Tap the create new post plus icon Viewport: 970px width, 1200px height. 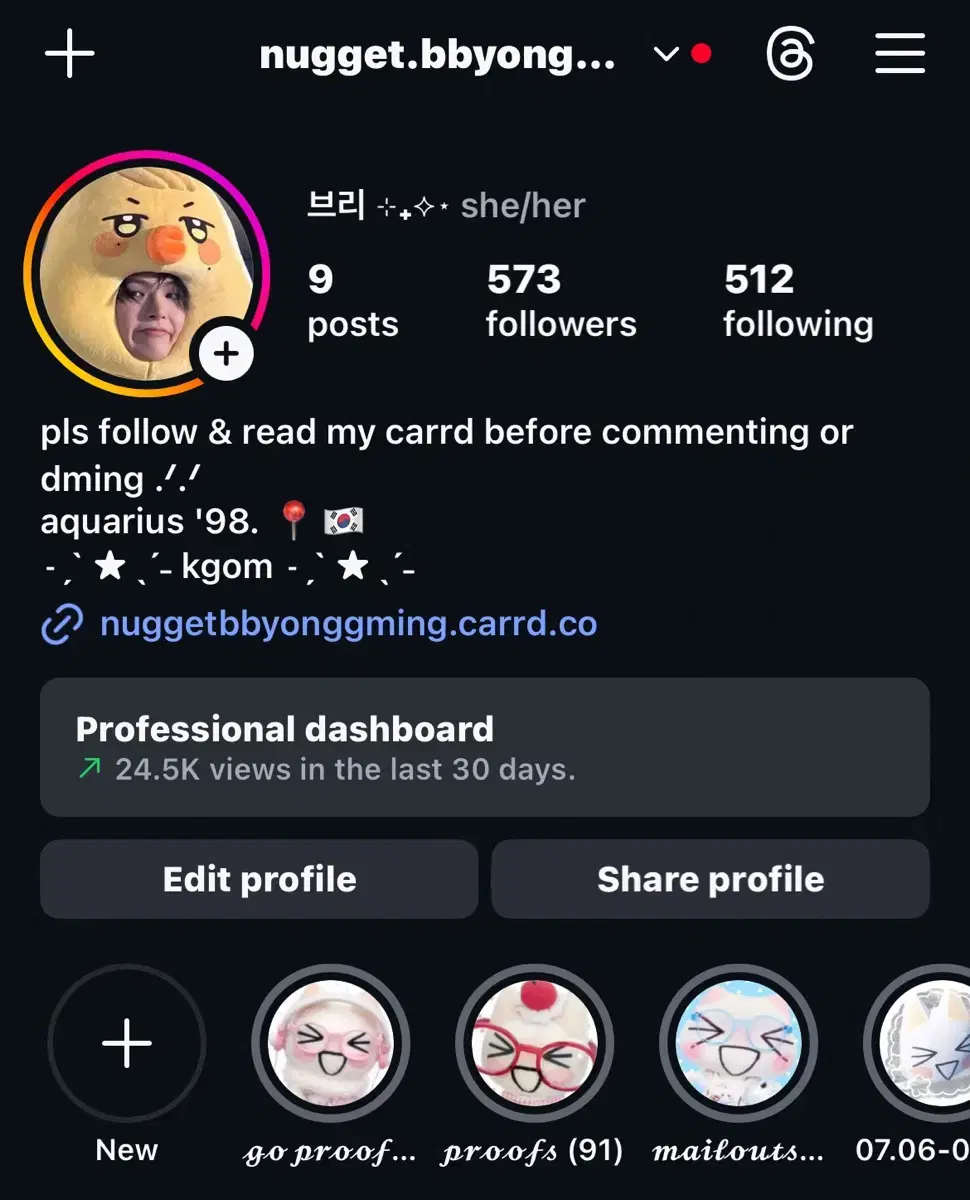(x=68, y=54)
